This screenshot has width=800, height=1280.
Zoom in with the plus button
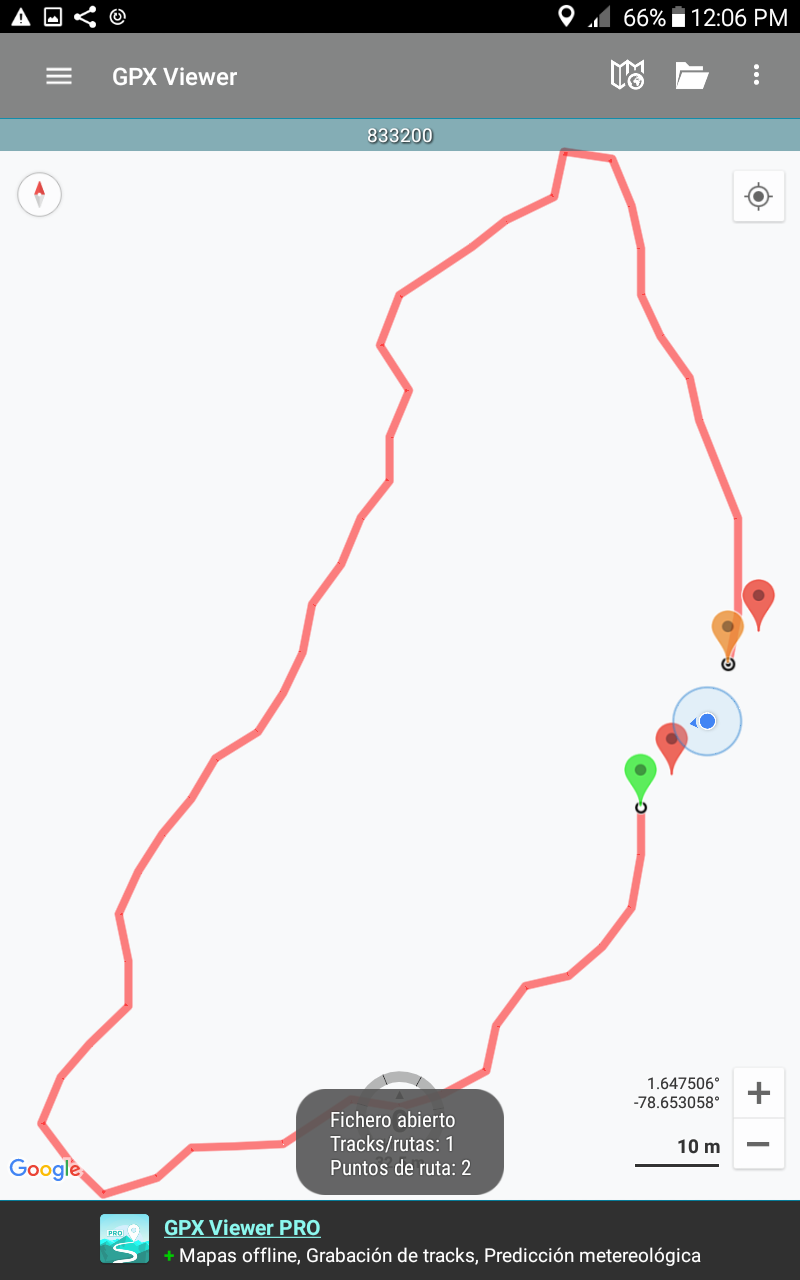point(758,1093)
